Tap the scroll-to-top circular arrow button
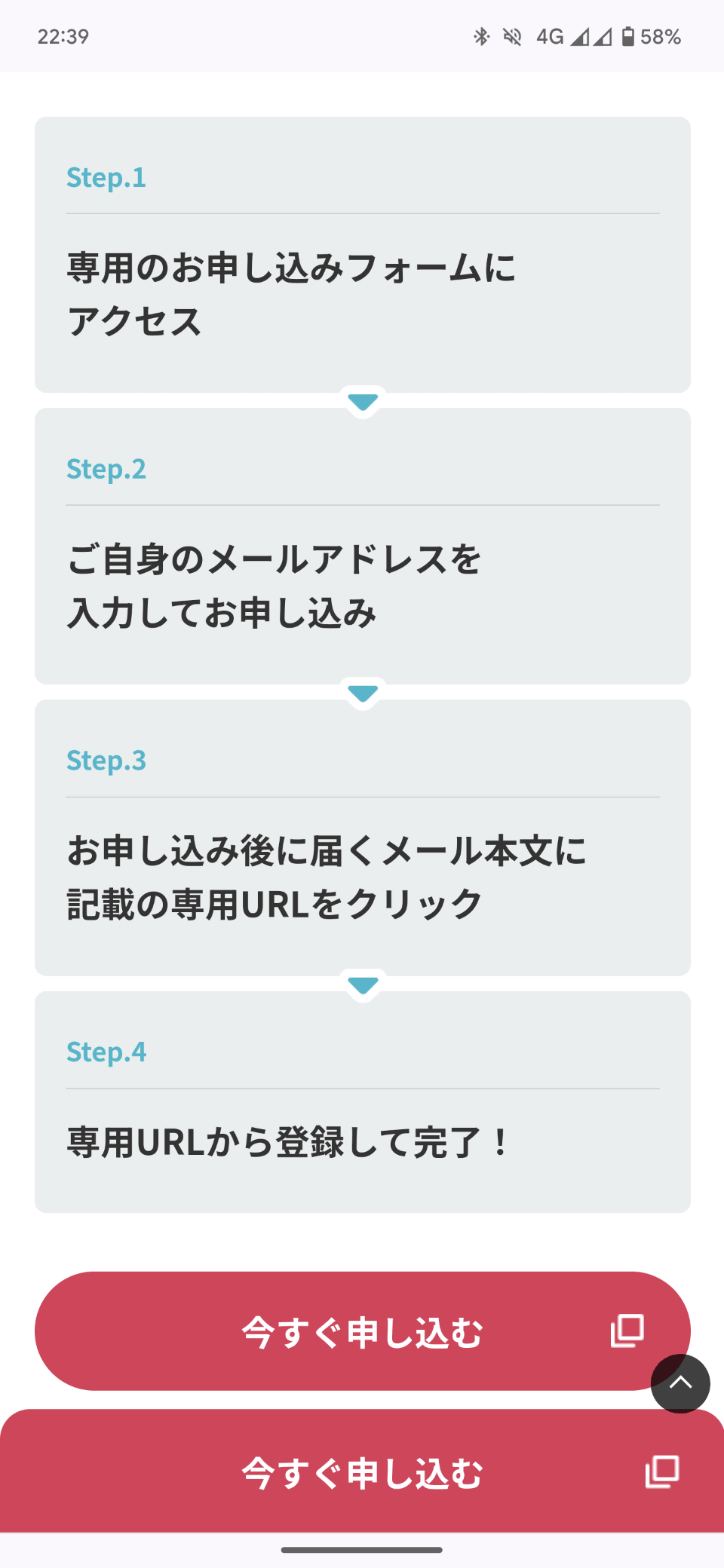This screenshot has width=724, height=1568. [x=680, y=1384]
